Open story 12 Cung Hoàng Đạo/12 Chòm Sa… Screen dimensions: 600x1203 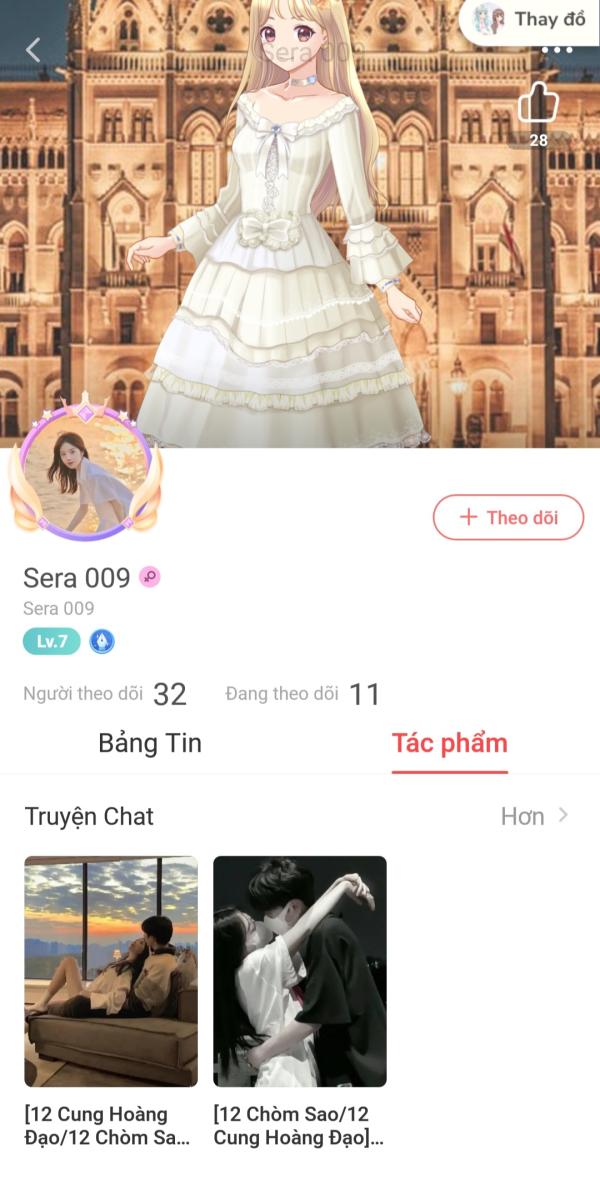click(111, 1002)
